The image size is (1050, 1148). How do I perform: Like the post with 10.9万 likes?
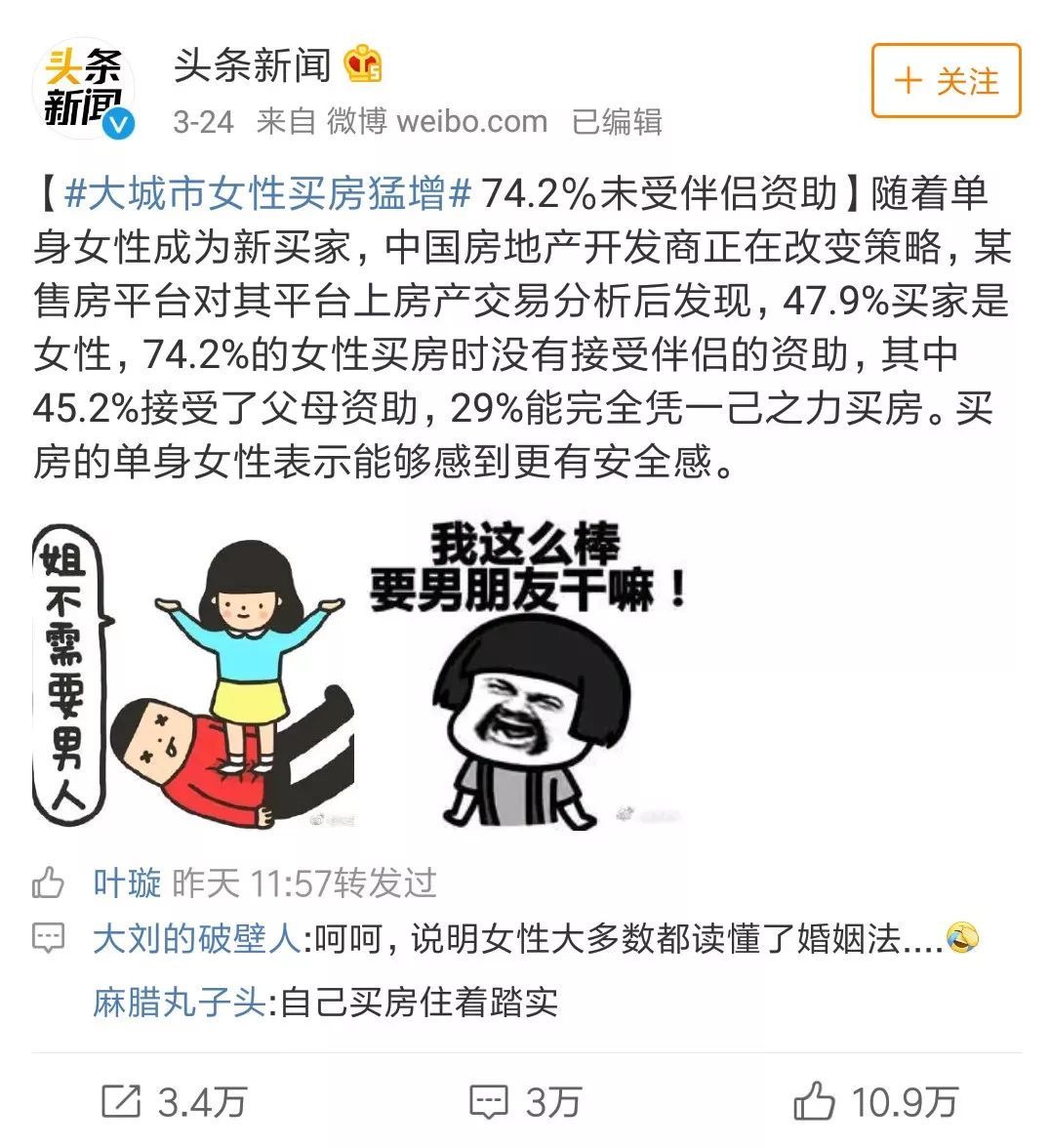[x=874, y=1102]
